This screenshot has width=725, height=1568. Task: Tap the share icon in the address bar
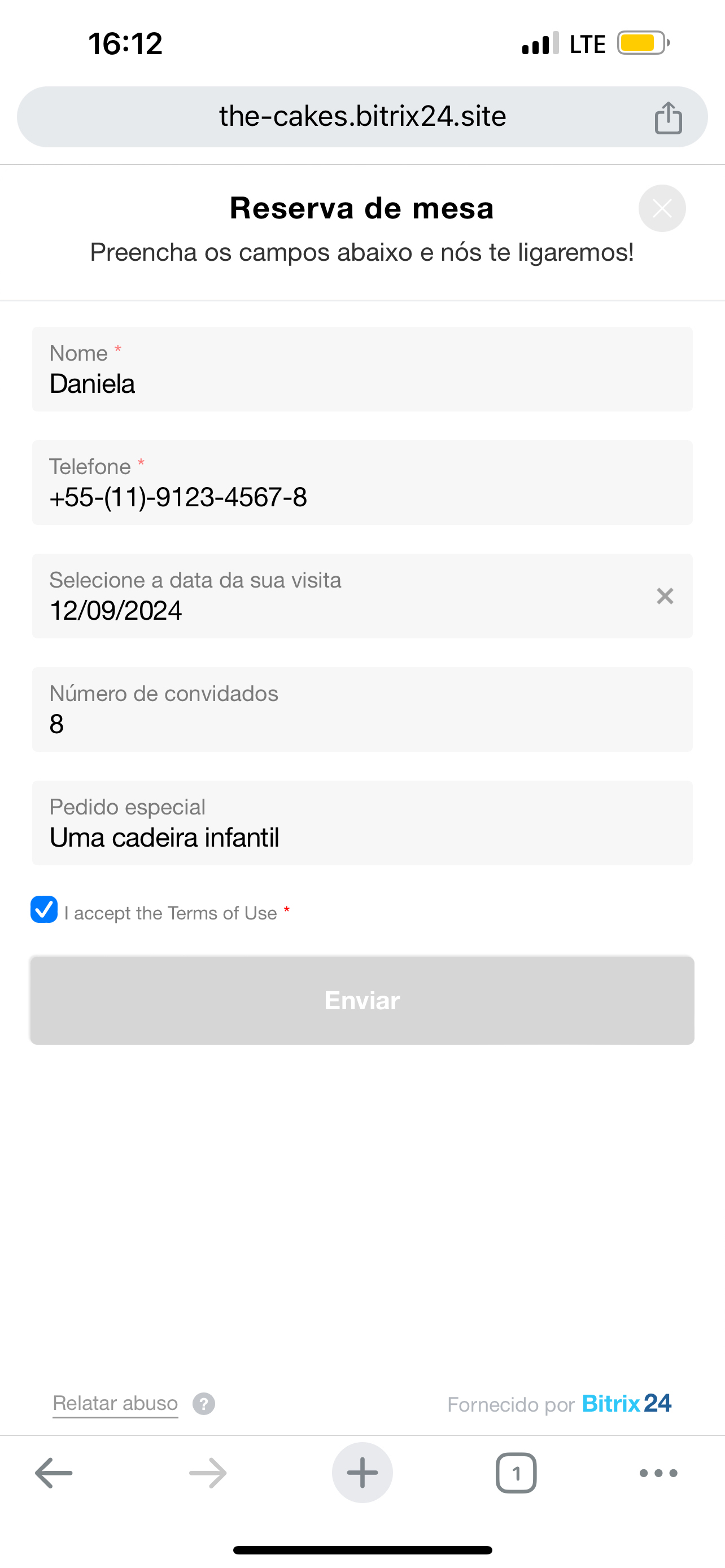click(668, 117)
